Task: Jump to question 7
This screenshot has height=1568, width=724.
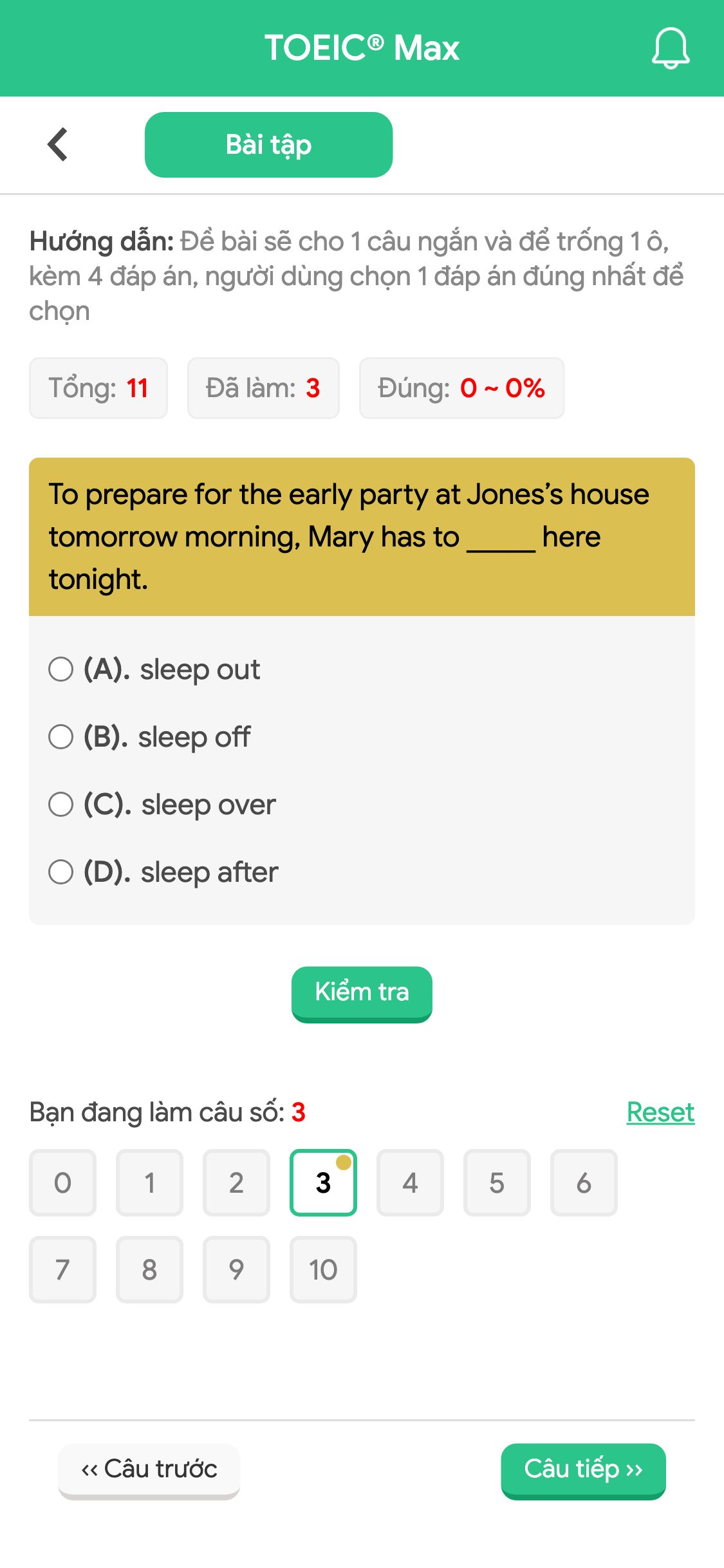Action: (62, 1269)
